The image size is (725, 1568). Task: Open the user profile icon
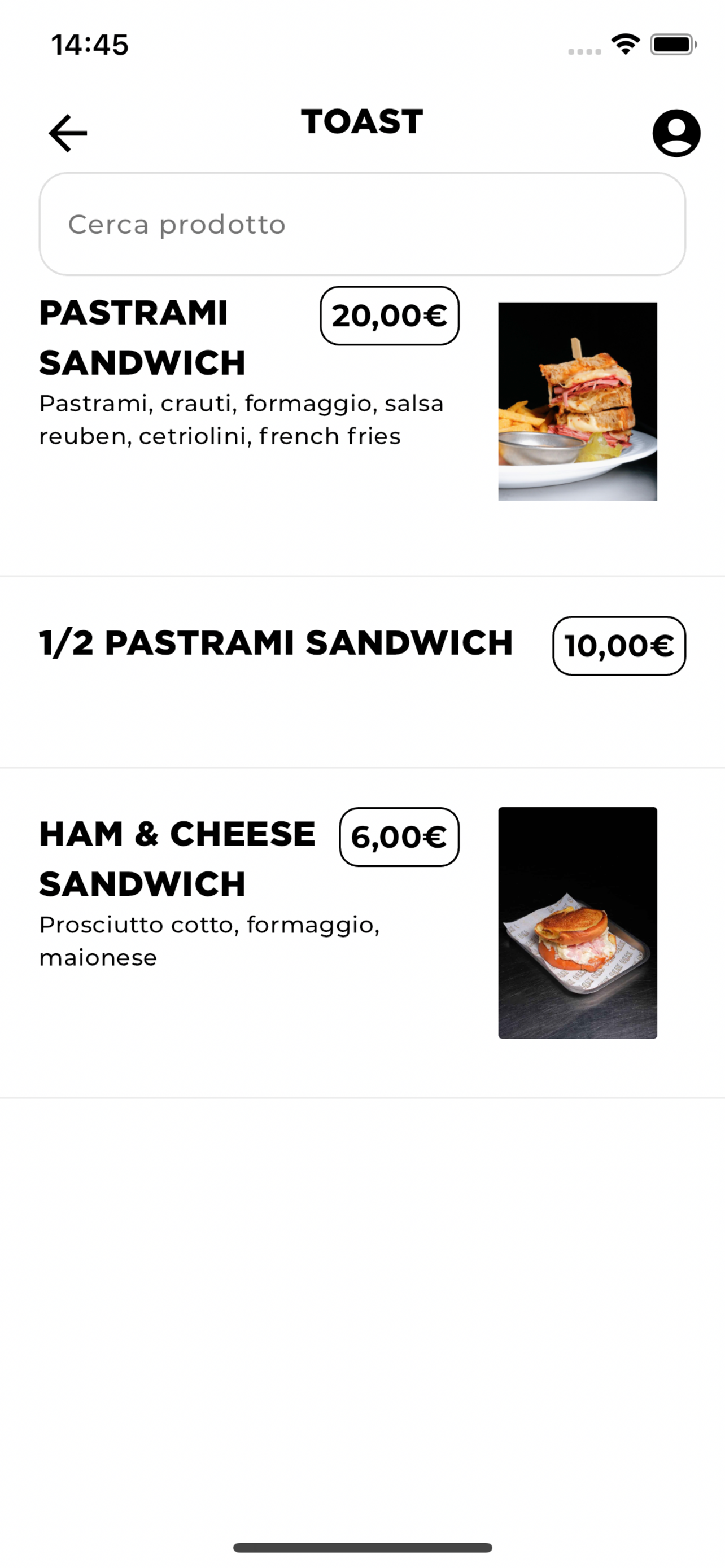(676, 133)
